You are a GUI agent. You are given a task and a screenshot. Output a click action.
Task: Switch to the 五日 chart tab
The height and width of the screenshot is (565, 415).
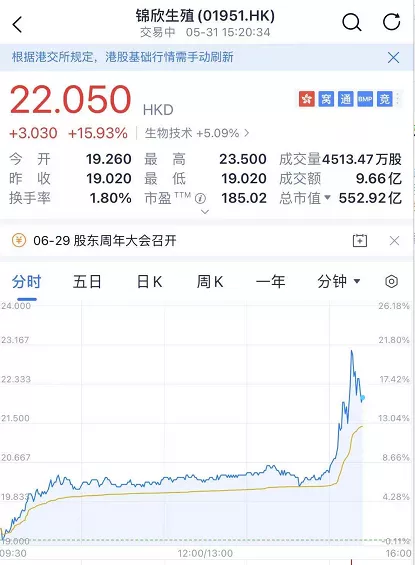point(87,281)
